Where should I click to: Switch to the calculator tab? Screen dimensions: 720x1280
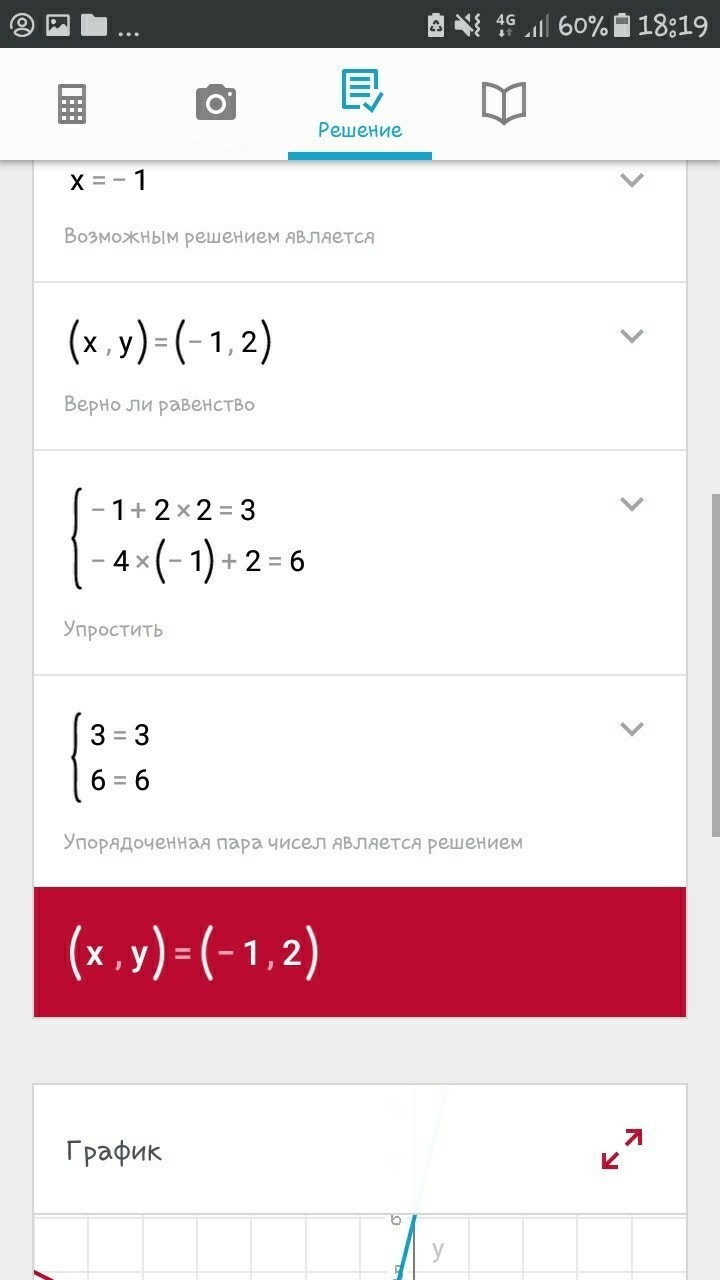click(72, 104)
